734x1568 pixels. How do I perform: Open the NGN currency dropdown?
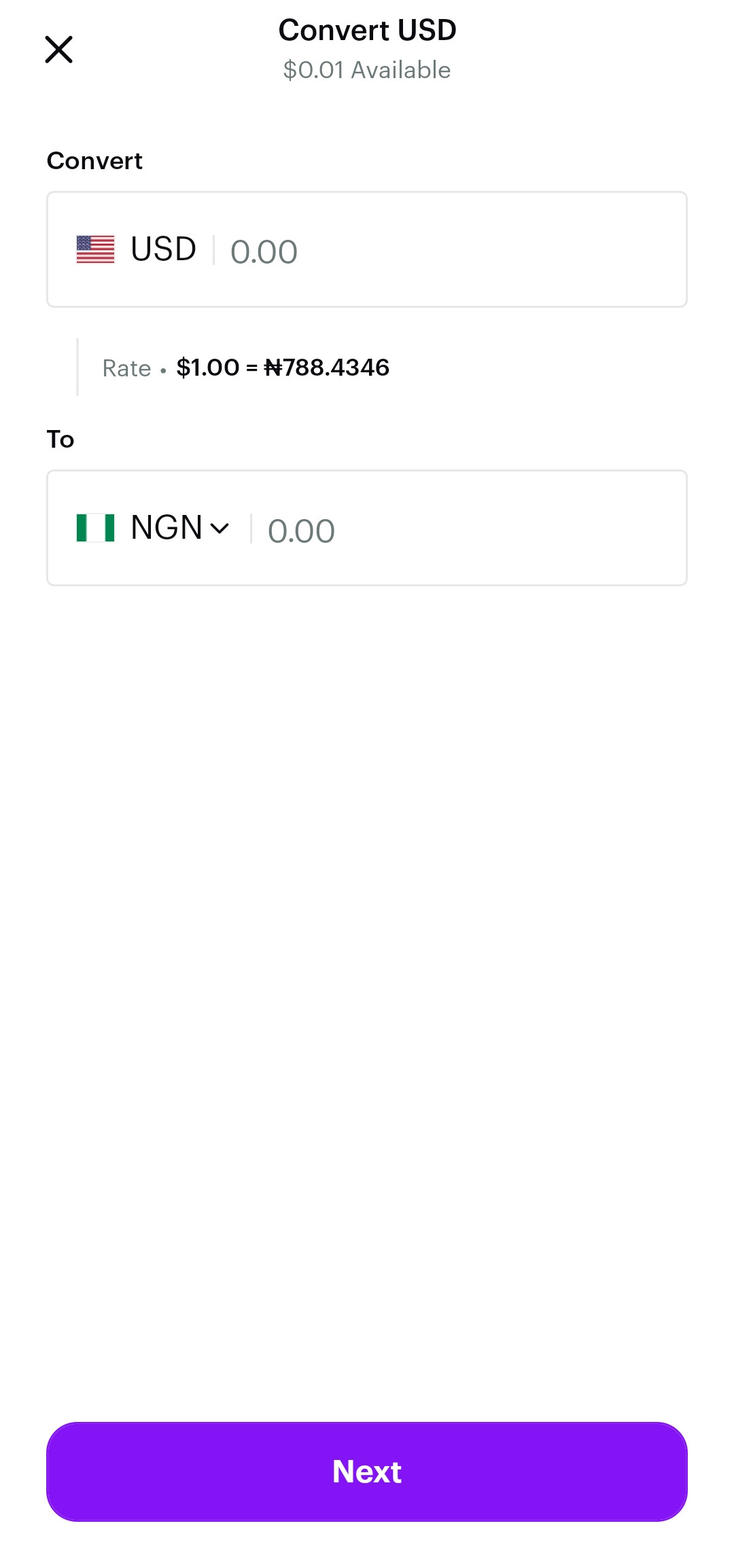[153, 528]
